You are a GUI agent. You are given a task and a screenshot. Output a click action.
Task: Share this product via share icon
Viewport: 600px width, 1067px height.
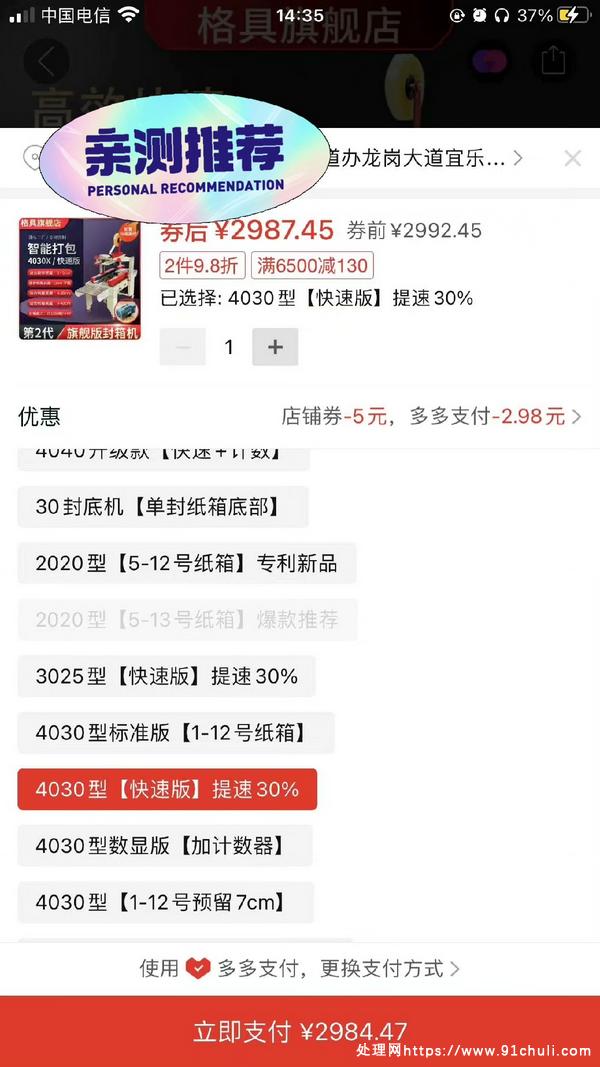[x=553, y=60]
